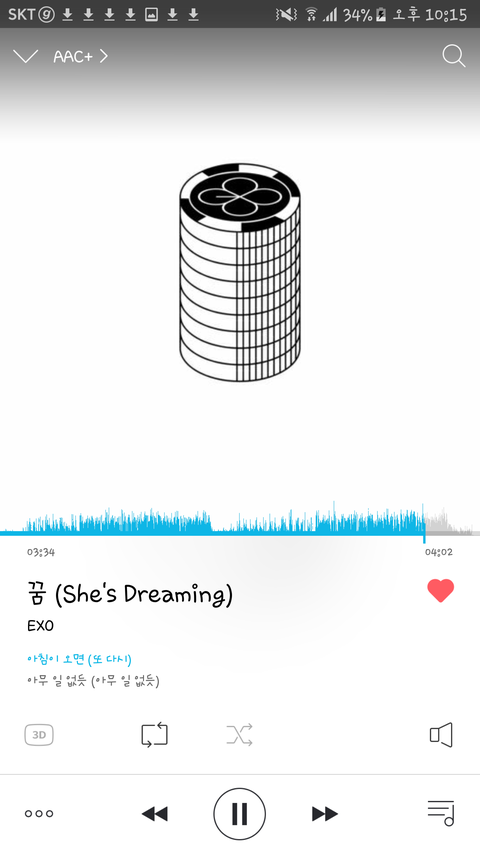Unlike the song with the heart icon
Image resolution: width=480 pixels, height=853 pixels.
point(440,591)
